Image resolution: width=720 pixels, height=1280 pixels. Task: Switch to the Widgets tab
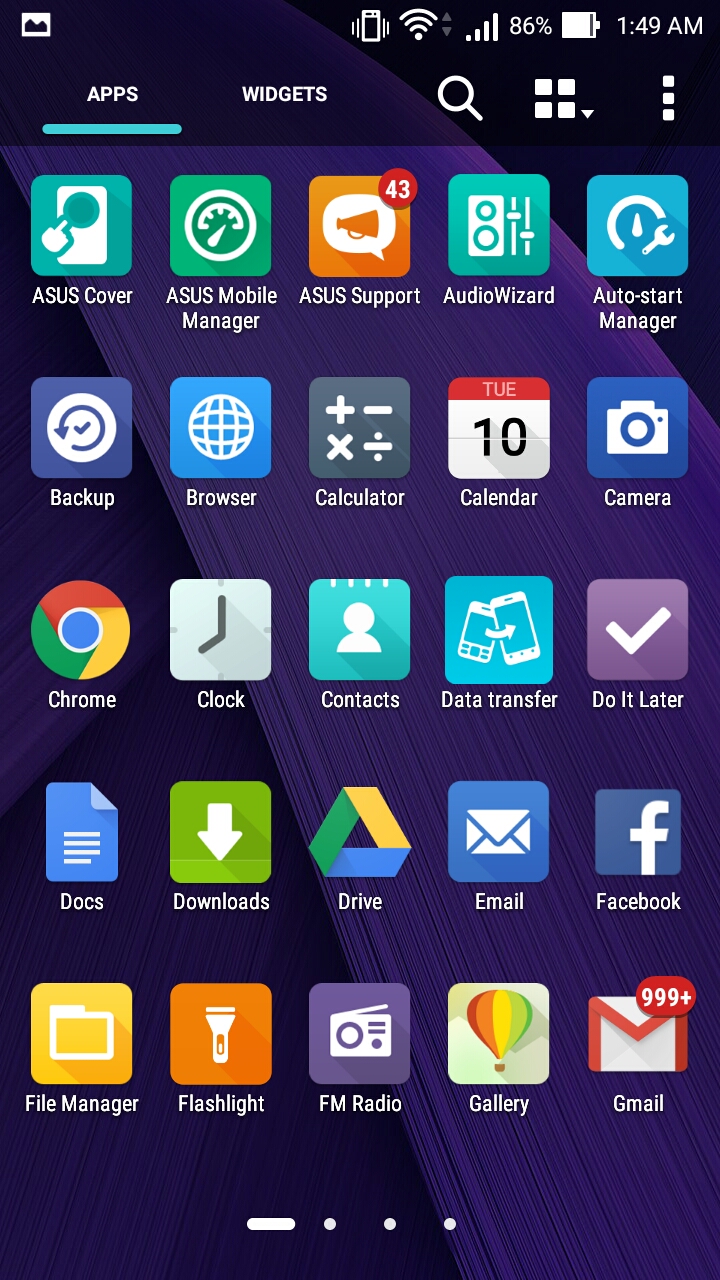coord(284,95)
